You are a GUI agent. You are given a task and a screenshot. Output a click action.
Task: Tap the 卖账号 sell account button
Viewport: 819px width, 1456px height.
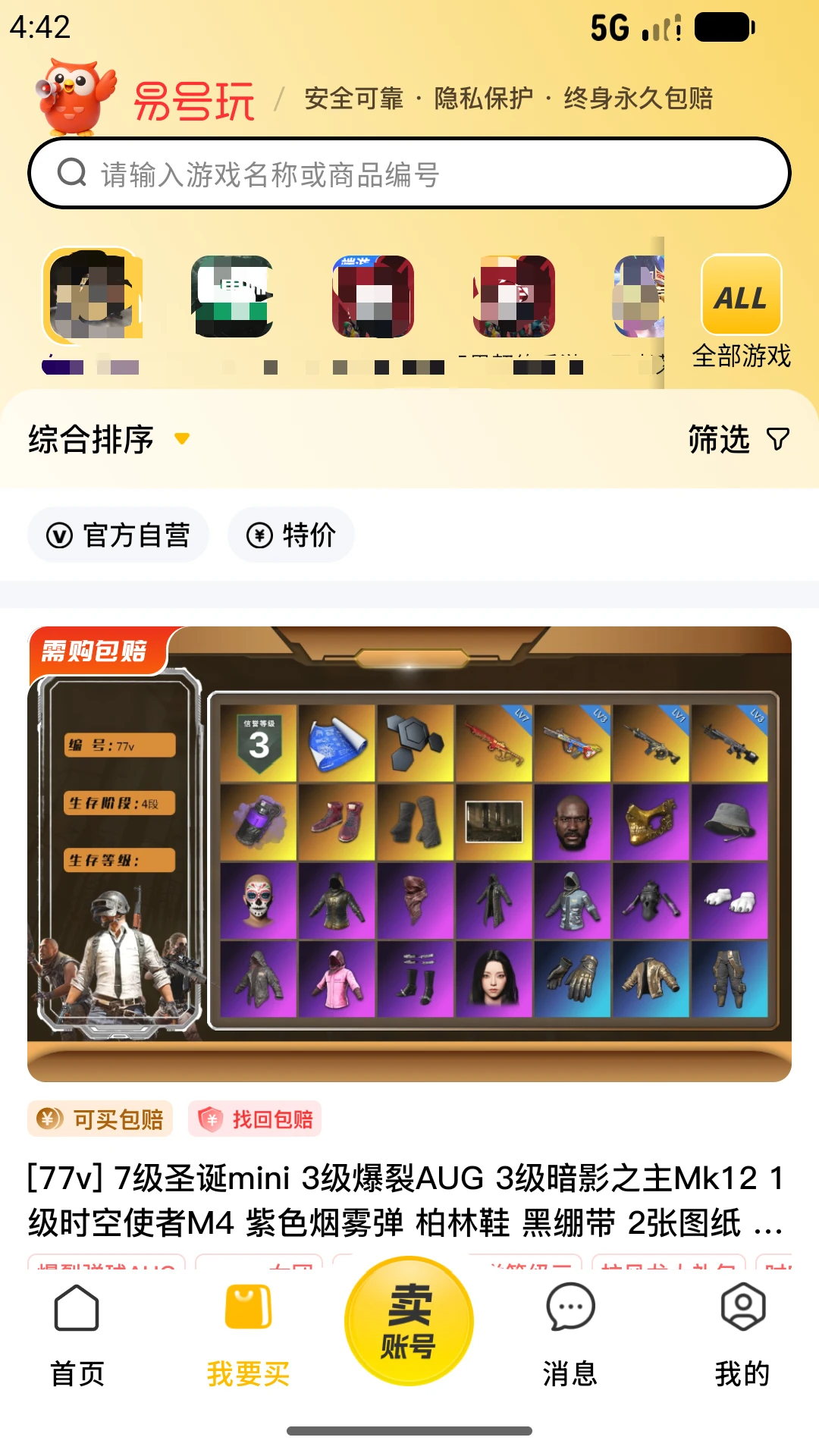(409, 1321)
